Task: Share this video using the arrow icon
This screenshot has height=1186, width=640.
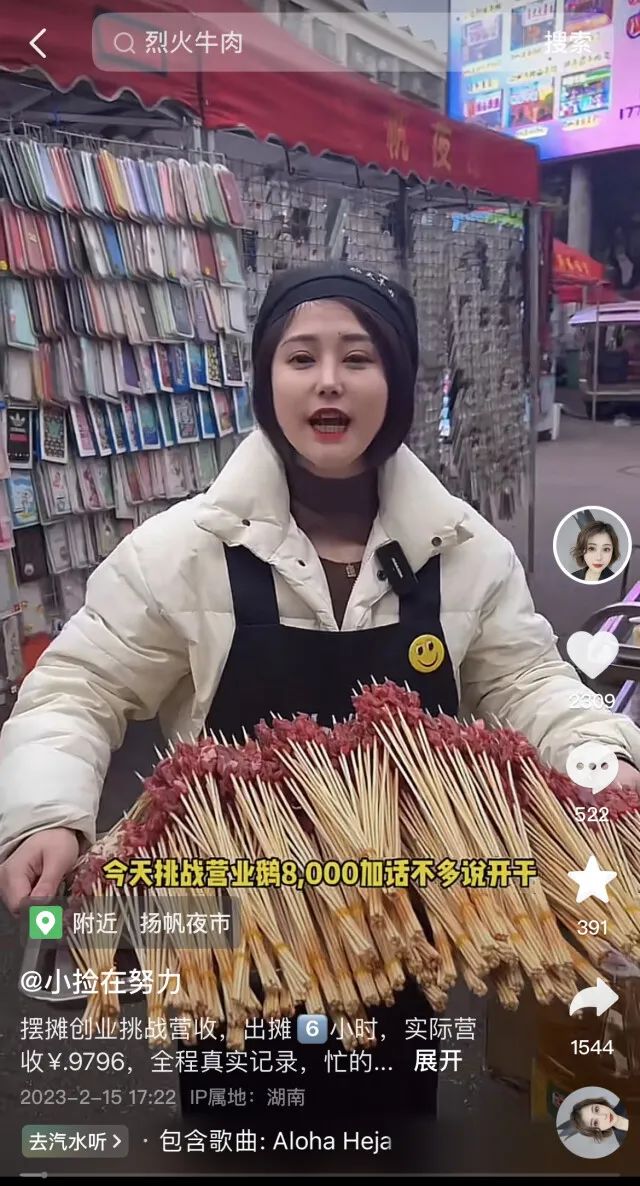Action: coord(592,1000)
